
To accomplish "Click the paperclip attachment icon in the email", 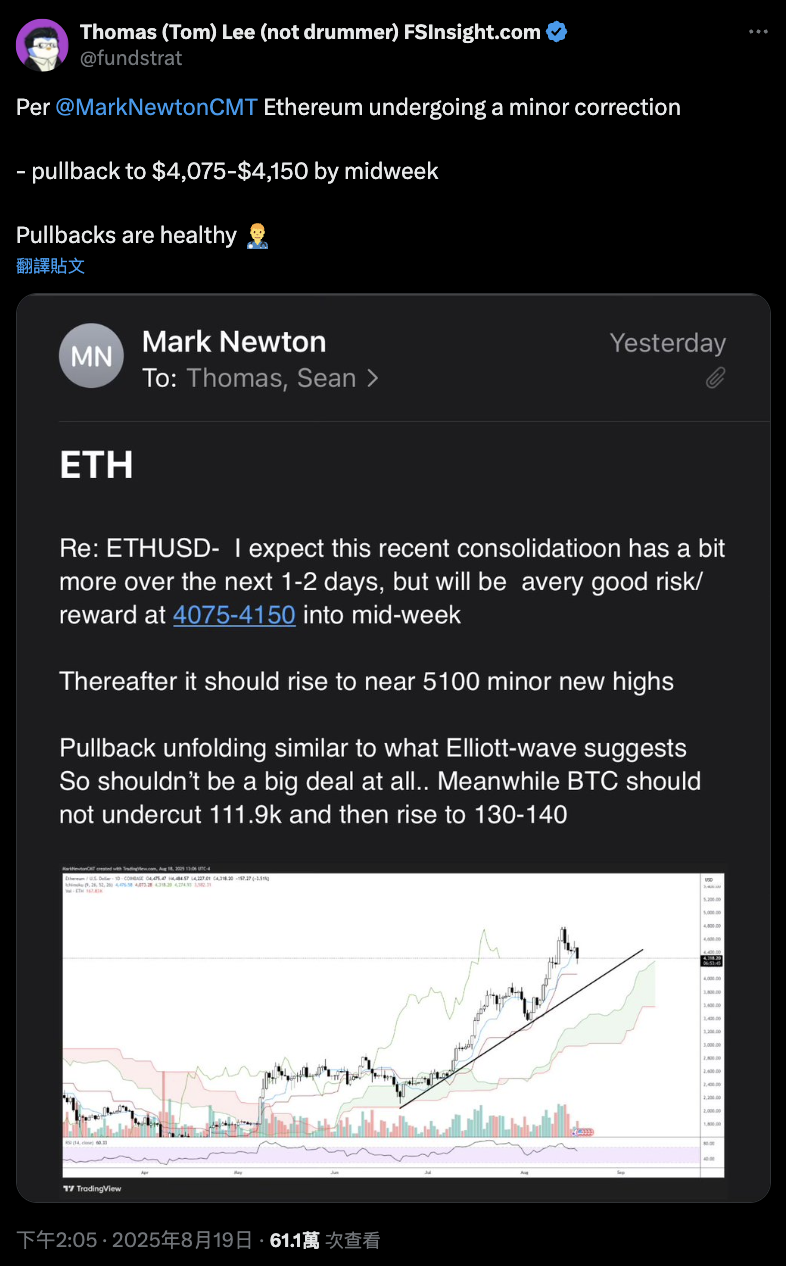I will pos(715,378).
